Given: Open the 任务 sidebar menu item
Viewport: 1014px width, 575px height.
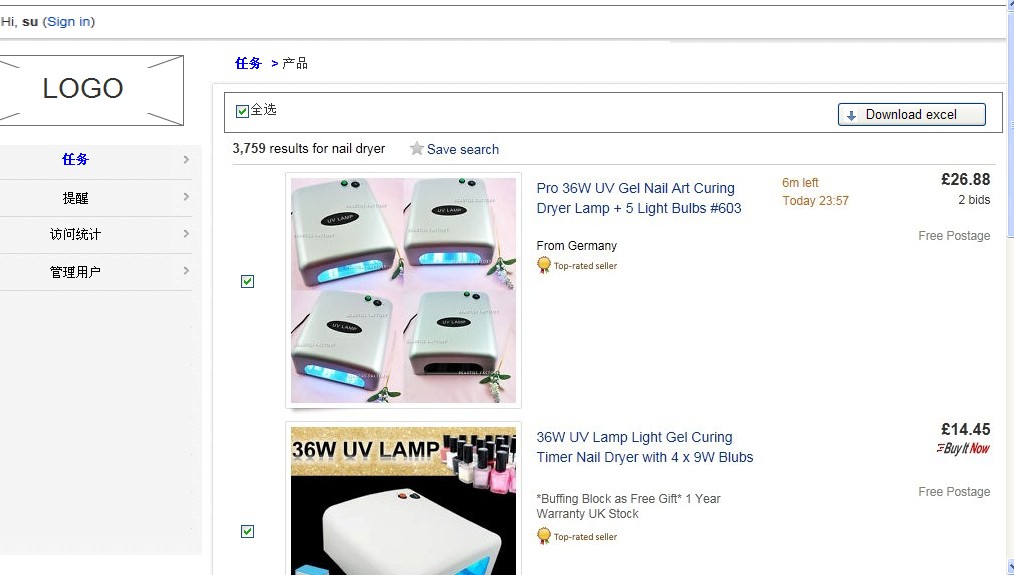Looking at the screenshot, I should 76,159.
